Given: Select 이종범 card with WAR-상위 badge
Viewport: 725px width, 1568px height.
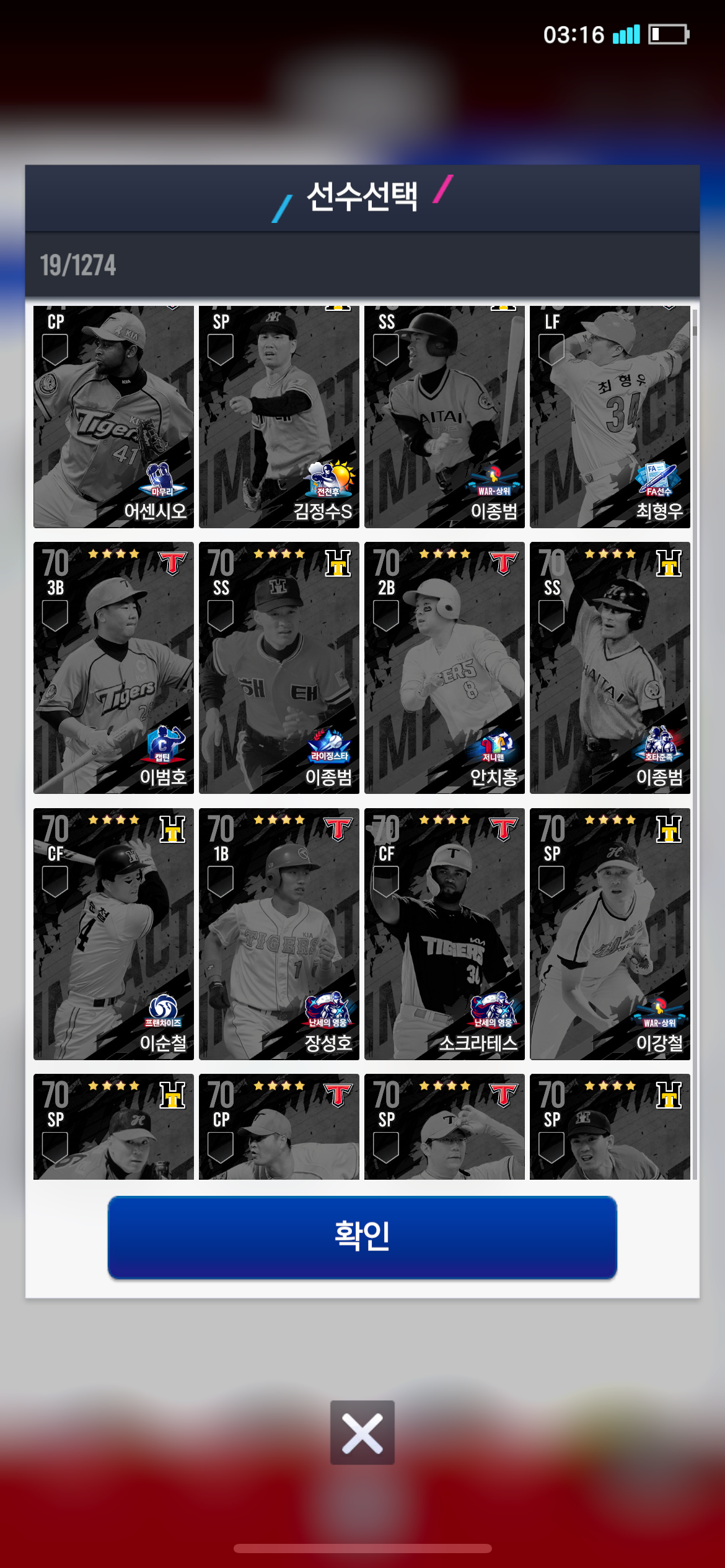Looking at the screenshot, I should (444, 417).
